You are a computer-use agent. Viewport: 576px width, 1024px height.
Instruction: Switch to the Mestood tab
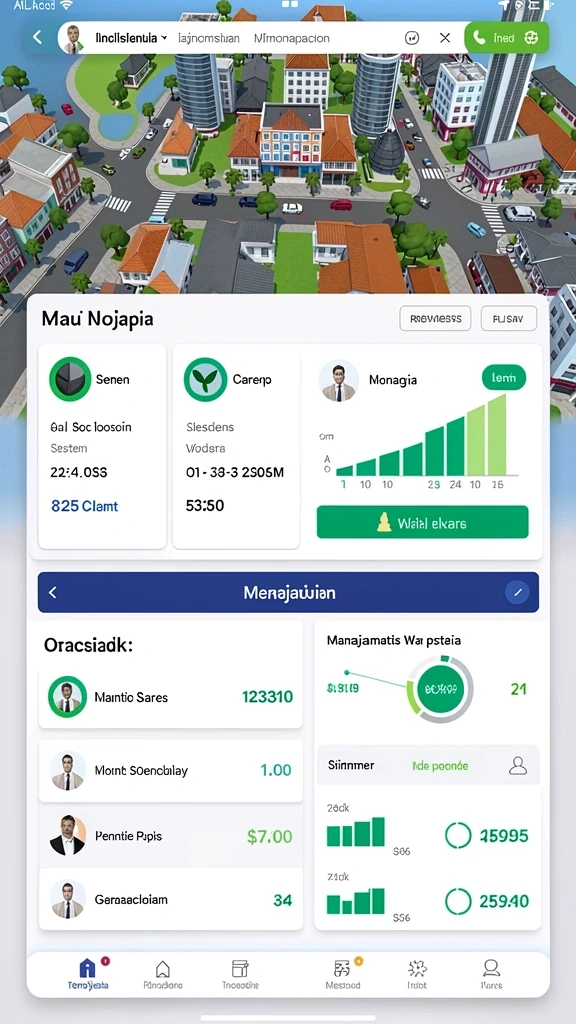(x=343, y=973)
